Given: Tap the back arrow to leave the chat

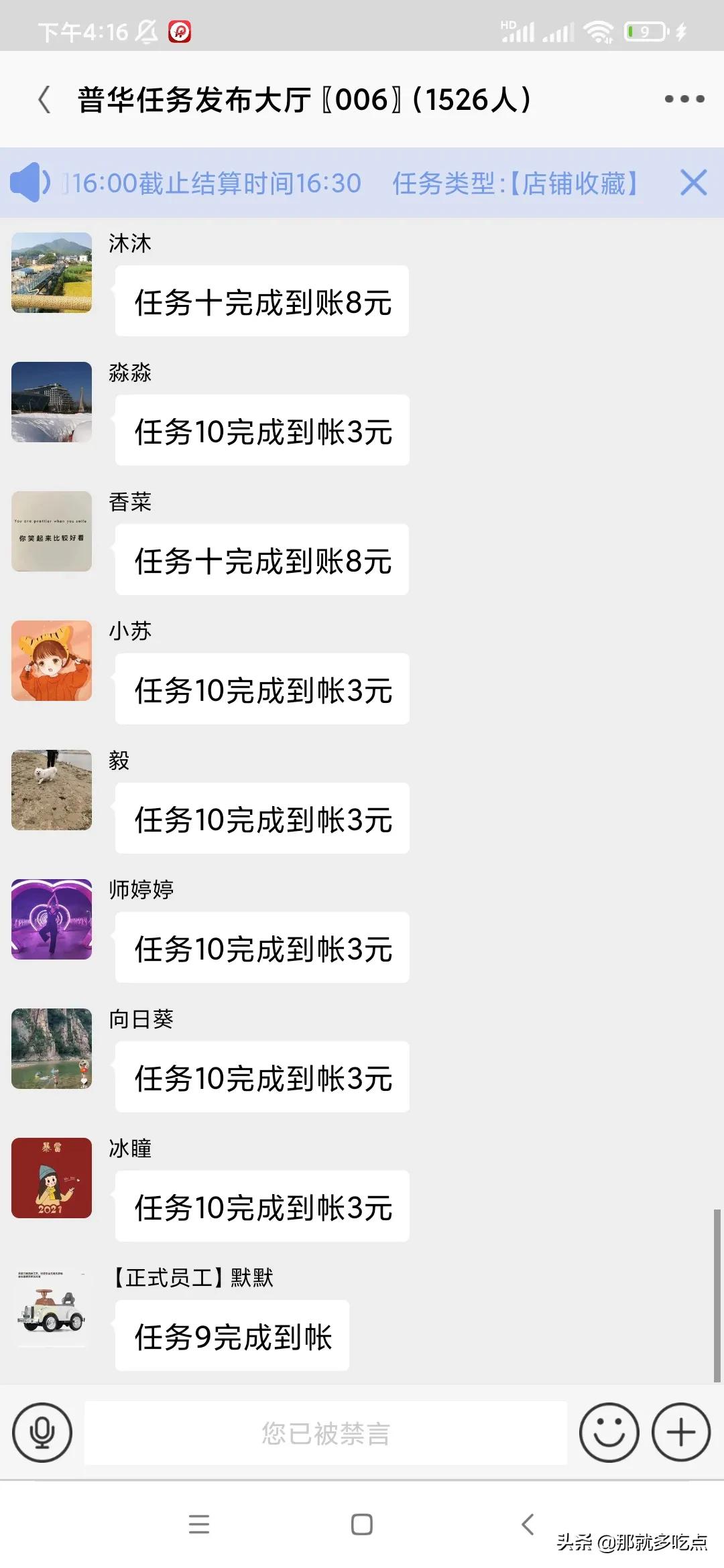Looking at the screenshot, I should pos(43,99).
